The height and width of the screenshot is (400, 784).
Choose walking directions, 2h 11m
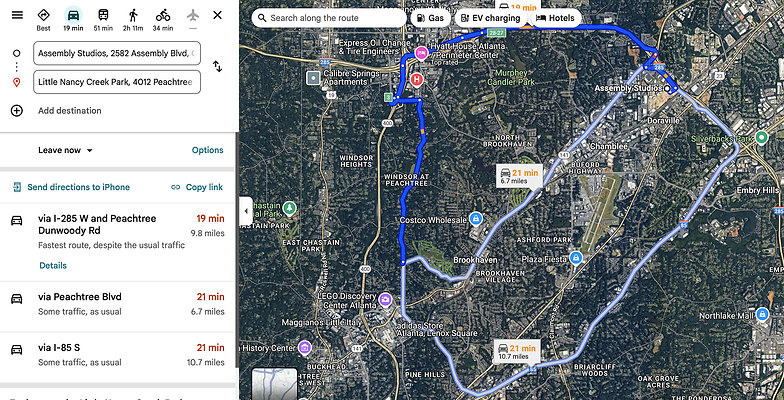[133, 20]
